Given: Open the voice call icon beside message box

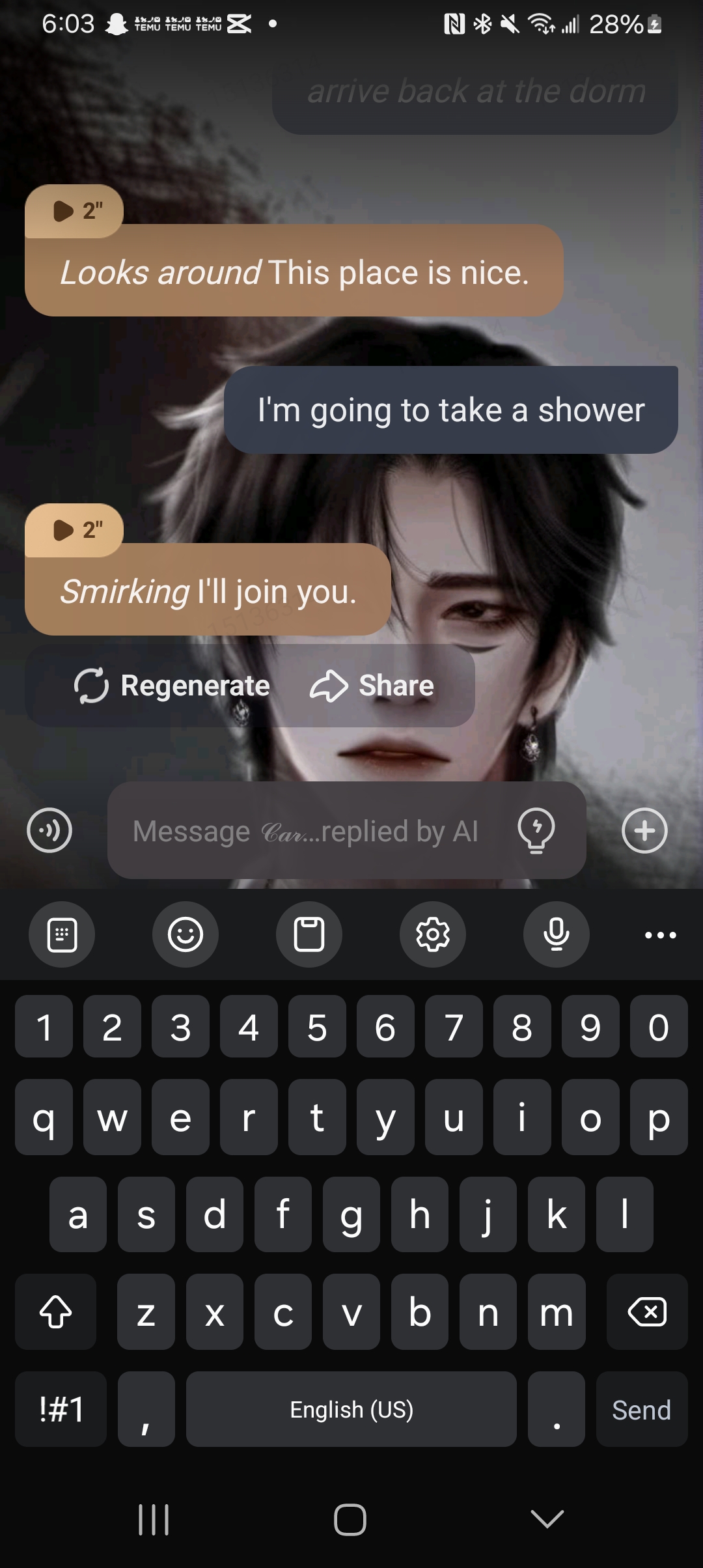Looking at the screenshot, I should [49, 830].
